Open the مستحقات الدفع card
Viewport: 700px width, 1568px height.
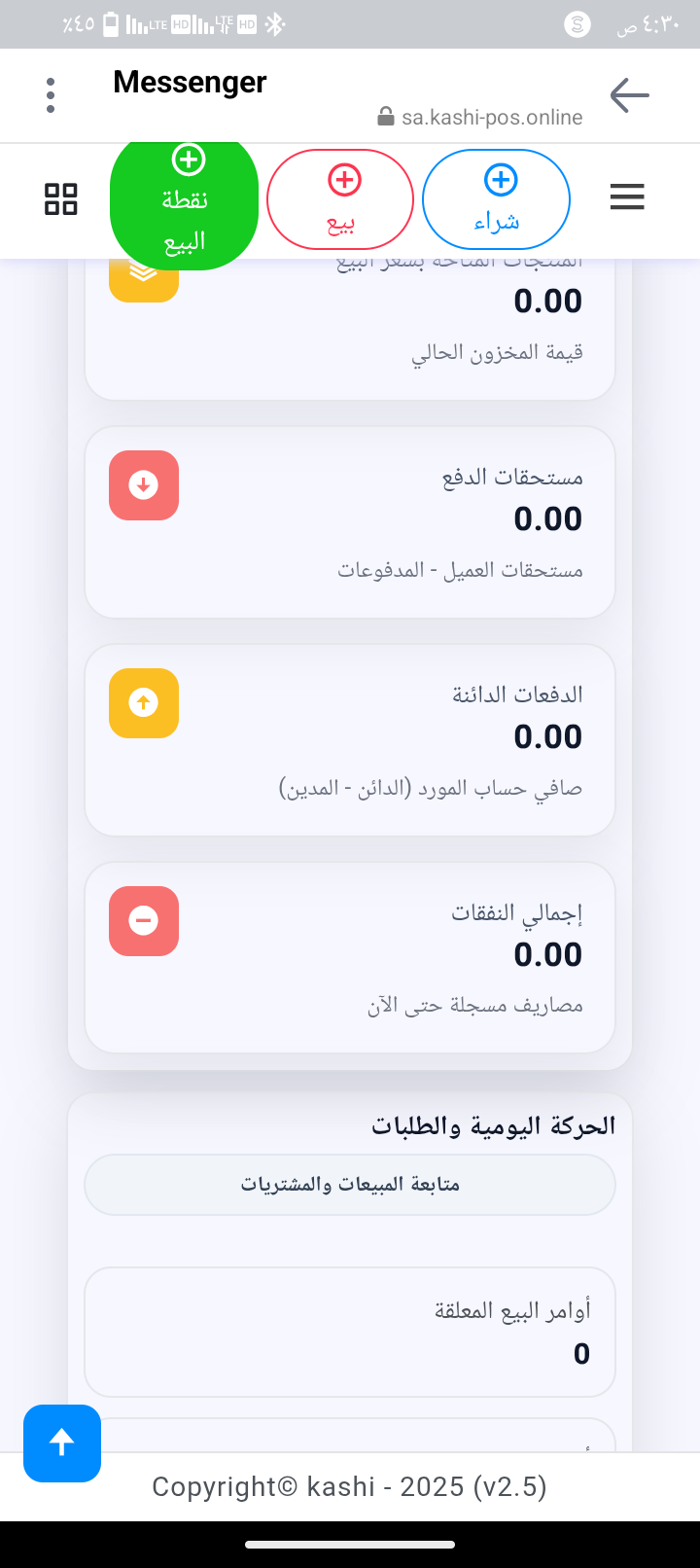[x=350, y=522]
